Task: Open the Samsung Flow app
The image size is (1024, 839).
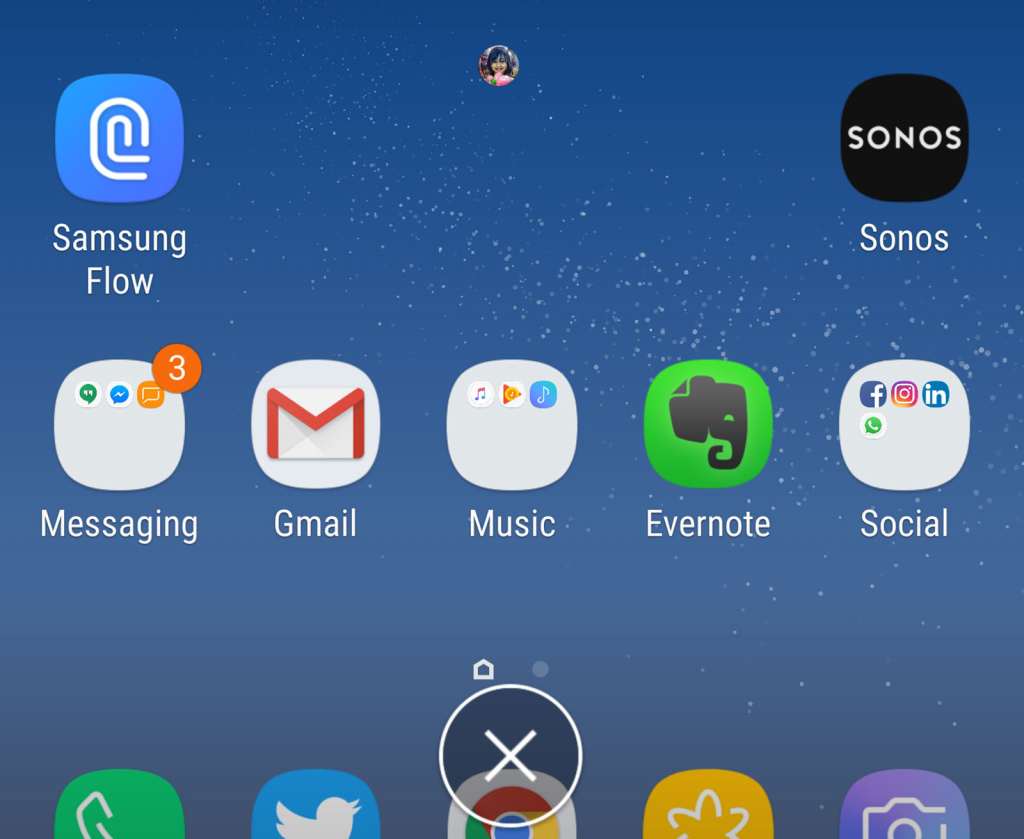Action: tap(119, 138)
